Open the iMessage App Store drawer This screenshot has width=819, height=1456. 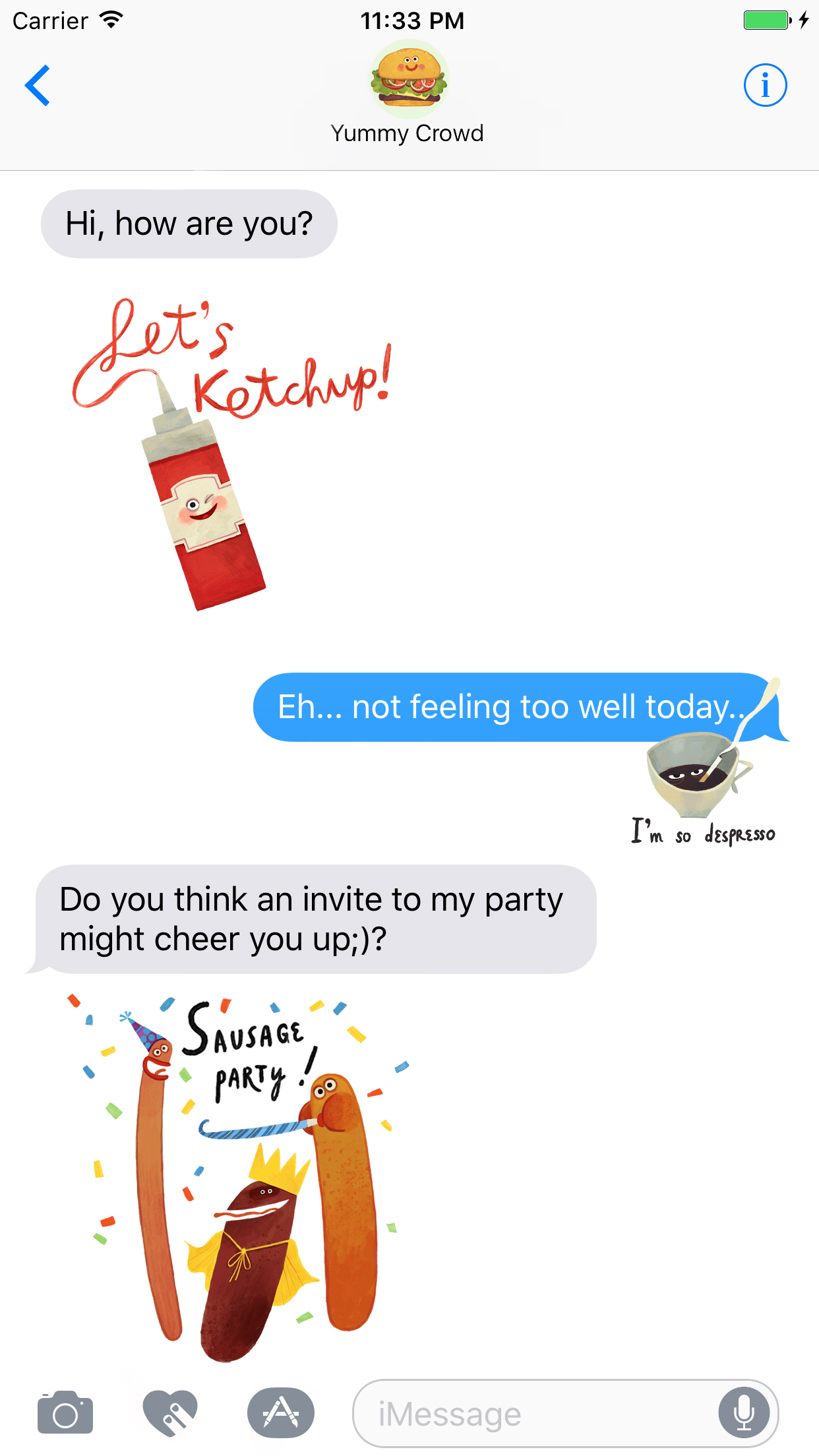(281, 1413)
